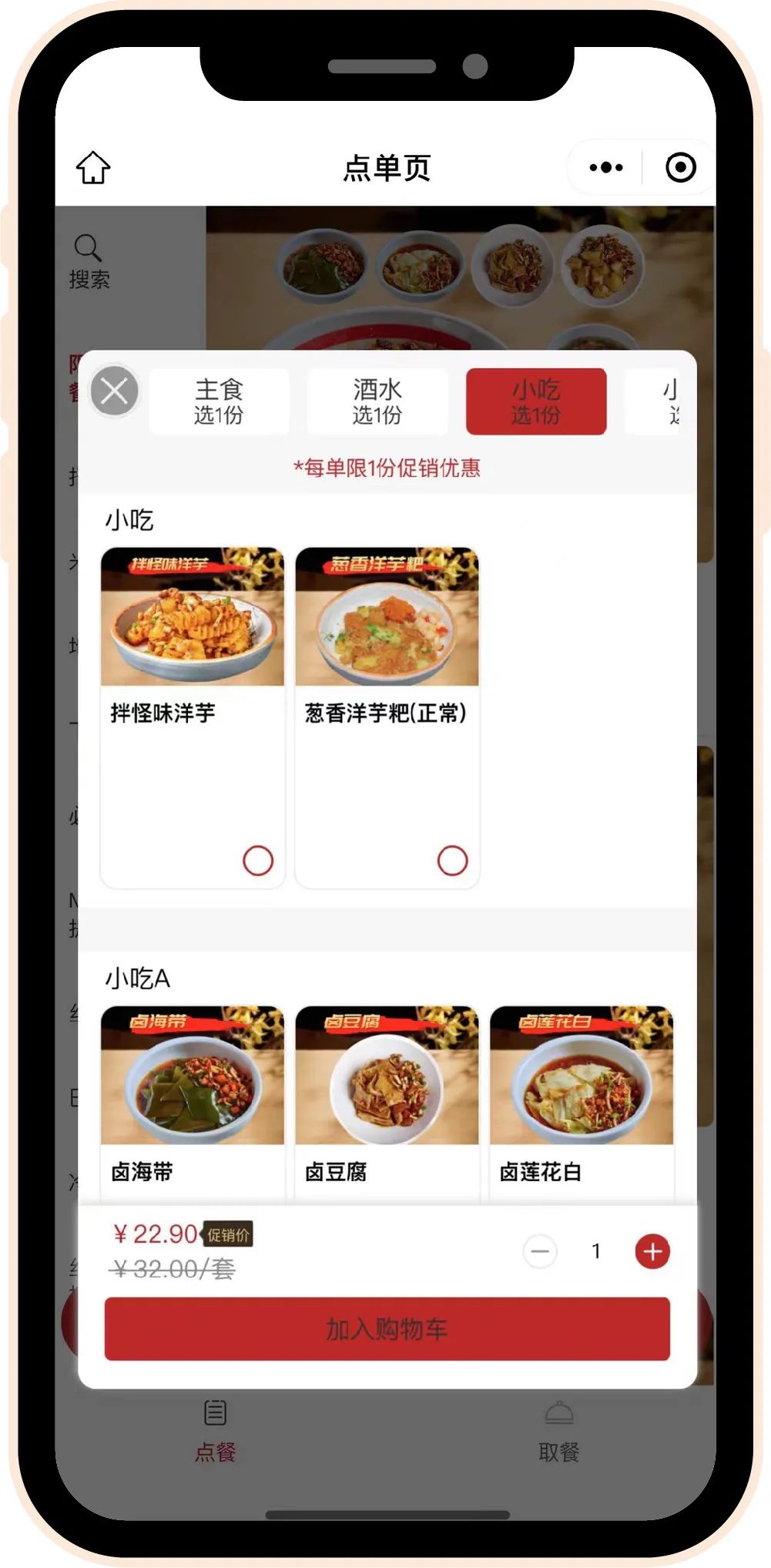Screen dimensions: 771x1568
Task: Choose 葱香洋芋粑(正常) as the snack
Action: click(452, 861)
